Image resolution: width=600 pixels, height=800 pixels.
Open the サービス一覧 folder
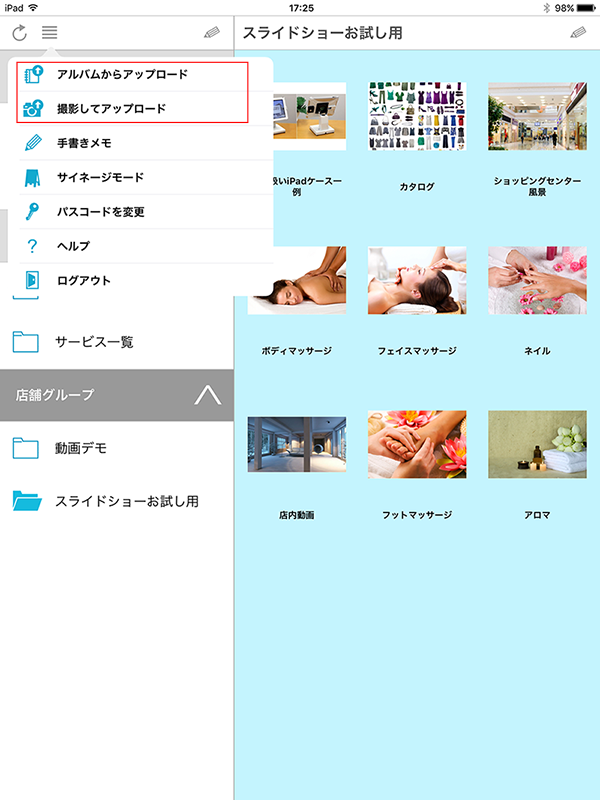pos(93,342)
